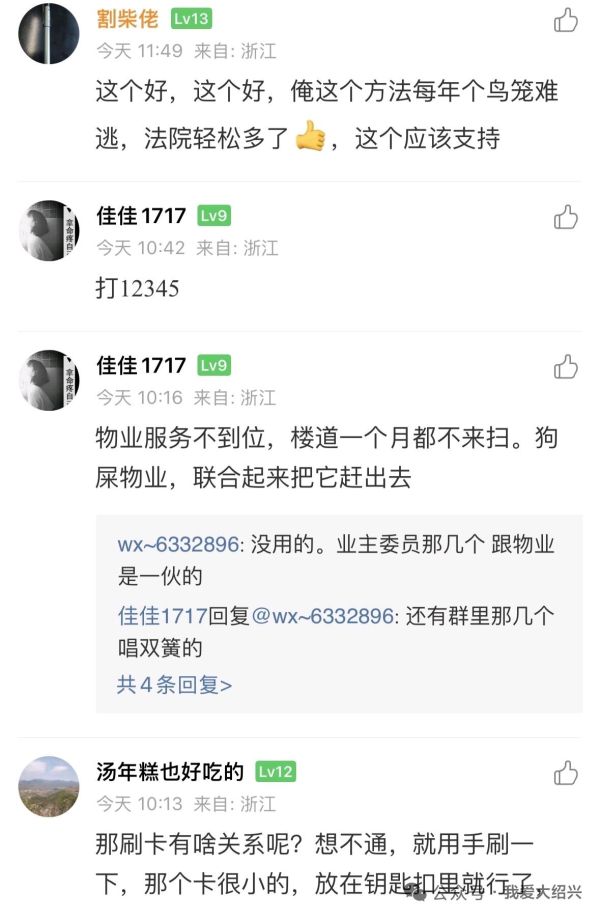
Task: Open 汤年糕也好吃的's profile avatar
Action: tap(49, 786)
